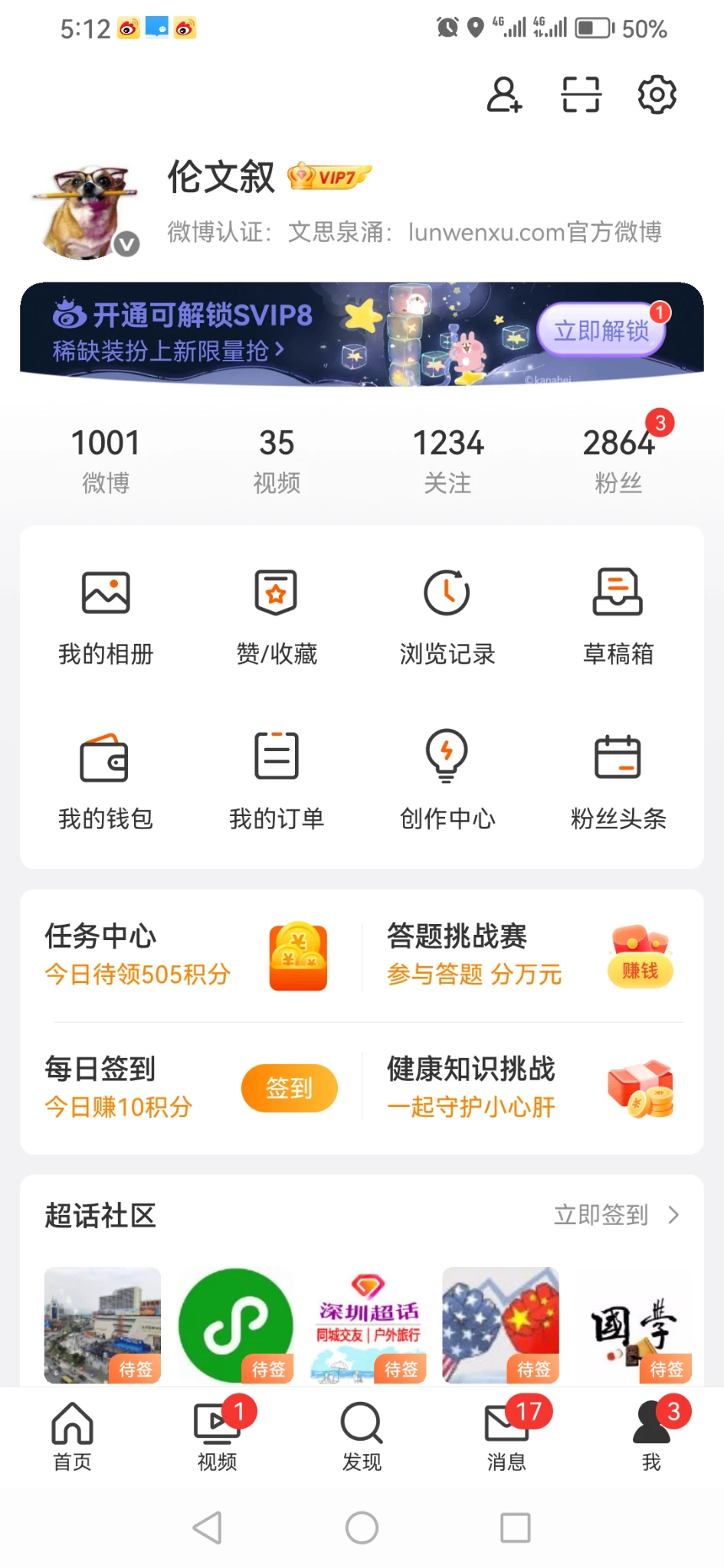The image size is (724, 1568).
Task: Tap the 签到 daily check-in button
Action: 289,1088
